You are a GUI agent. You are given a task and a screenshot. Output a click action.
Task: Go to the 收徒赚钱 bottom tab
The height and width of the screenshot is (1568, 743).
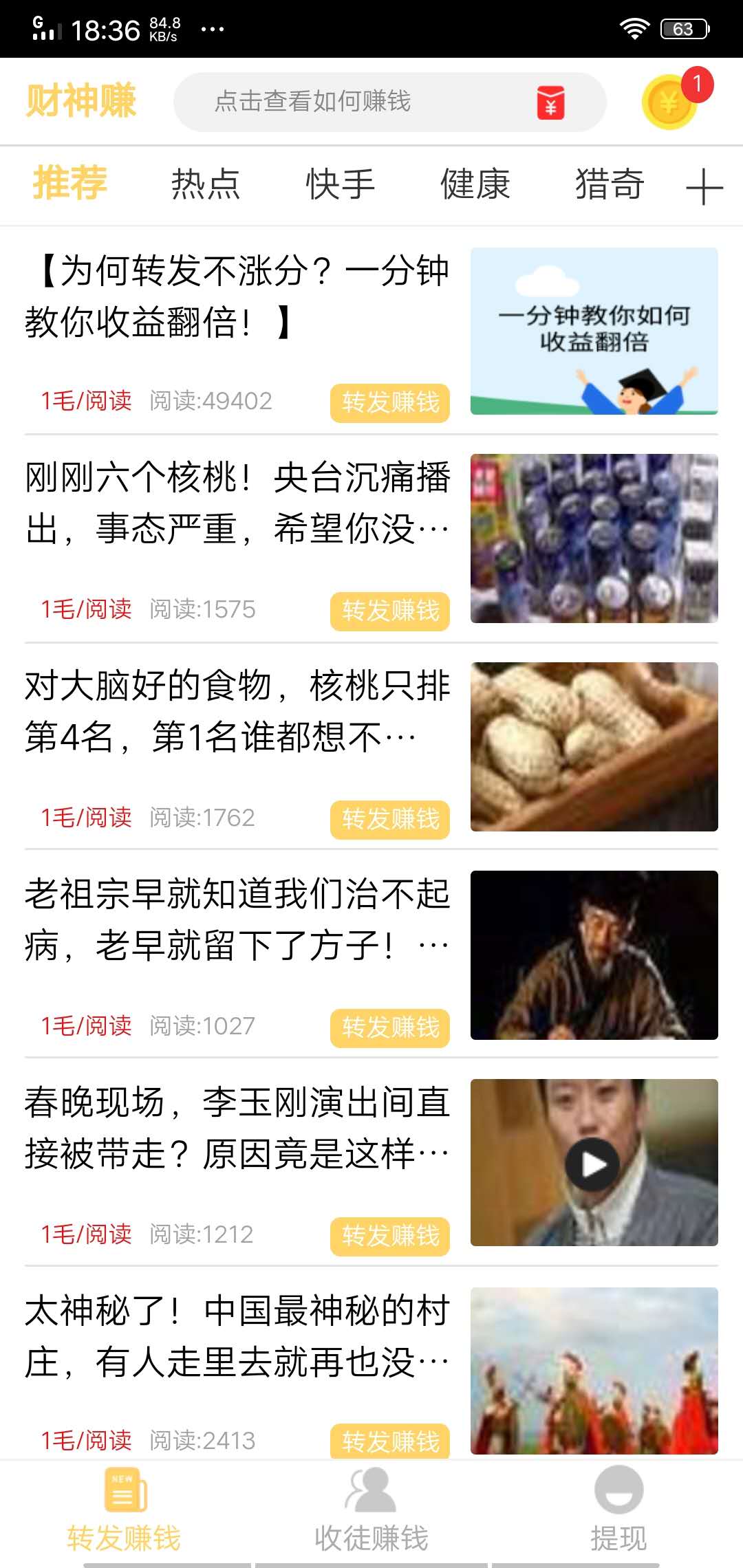pos(371,1510)
